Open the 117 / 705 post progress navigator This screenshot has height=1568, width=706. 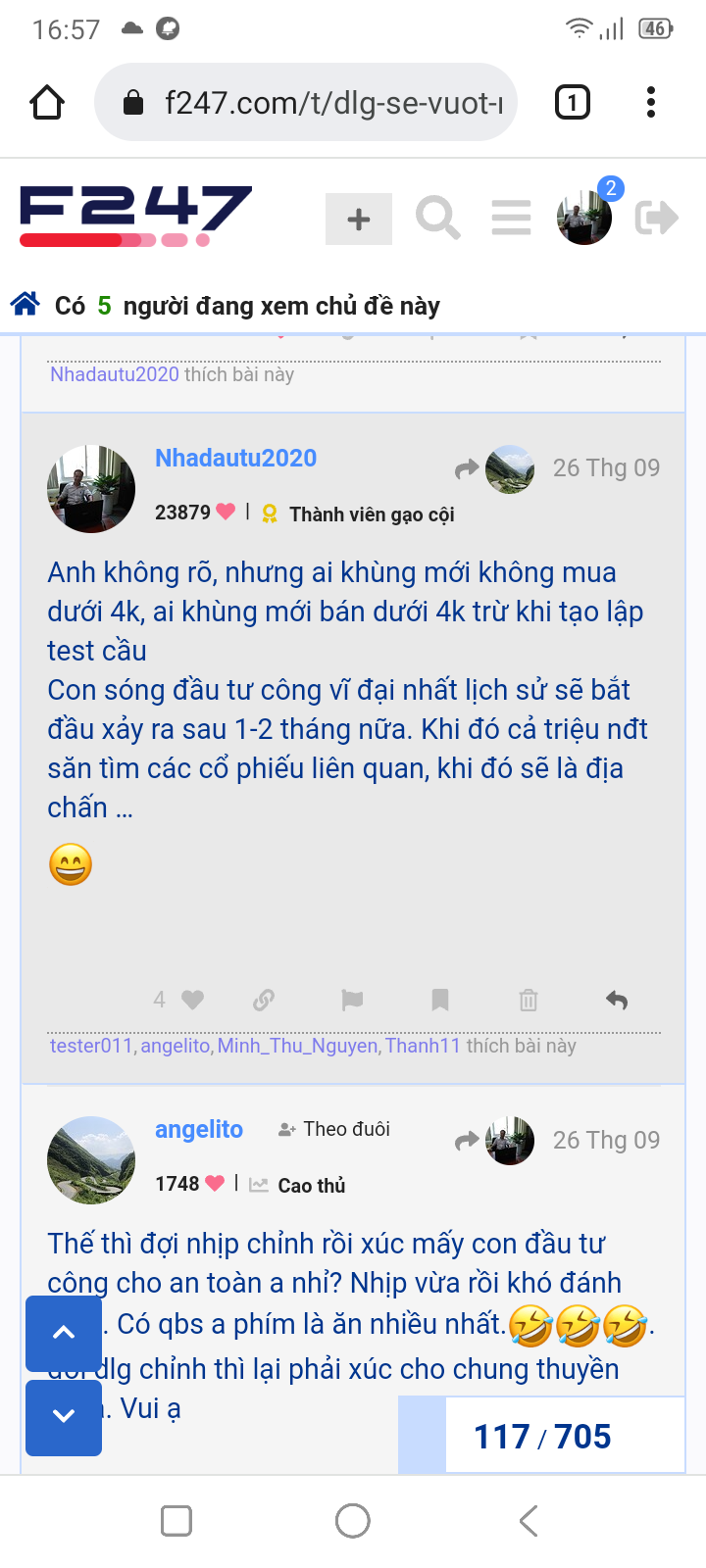pos(542,1437)
